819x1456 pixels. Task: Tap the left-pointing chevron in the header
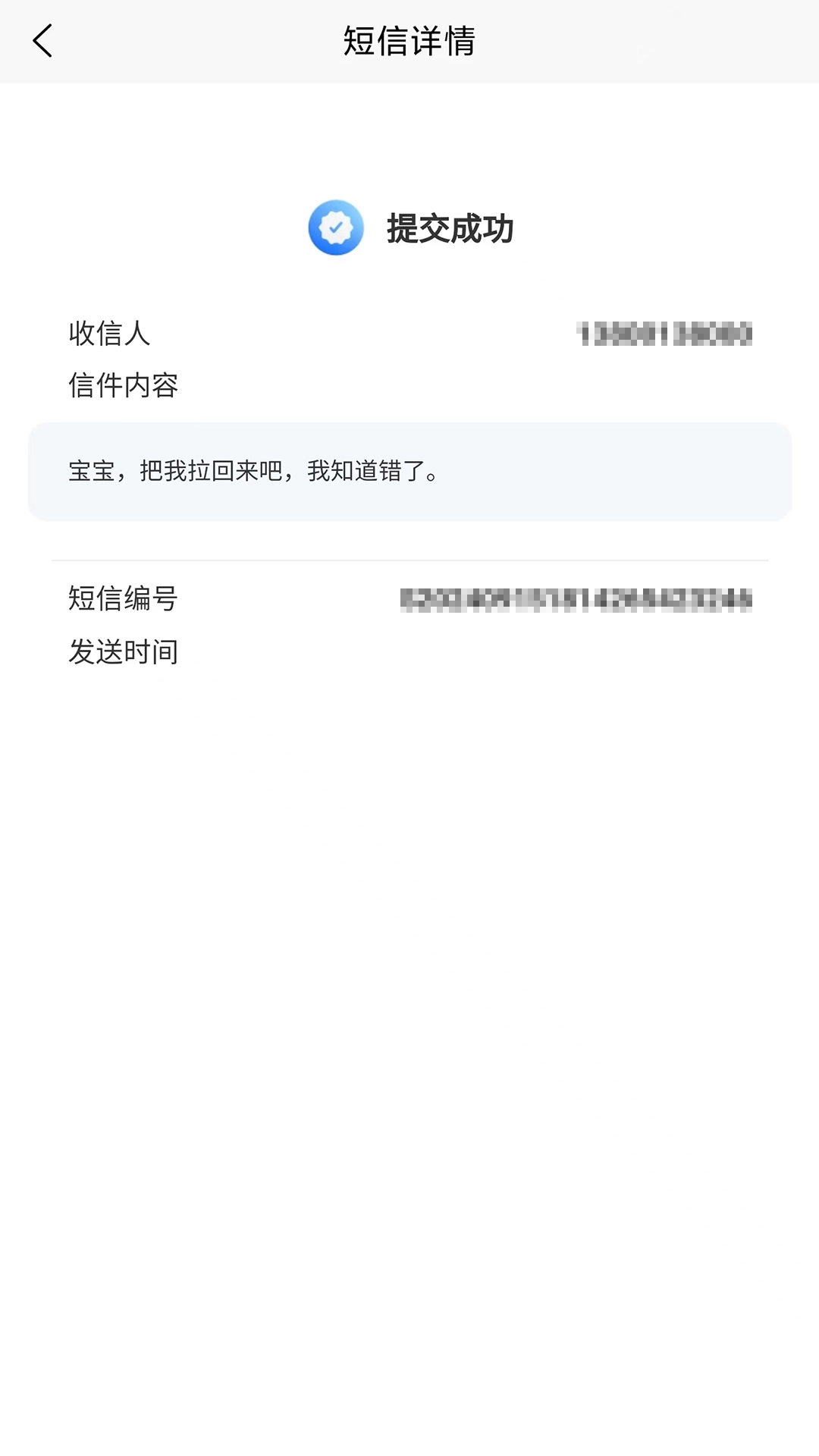pos(43,41)
